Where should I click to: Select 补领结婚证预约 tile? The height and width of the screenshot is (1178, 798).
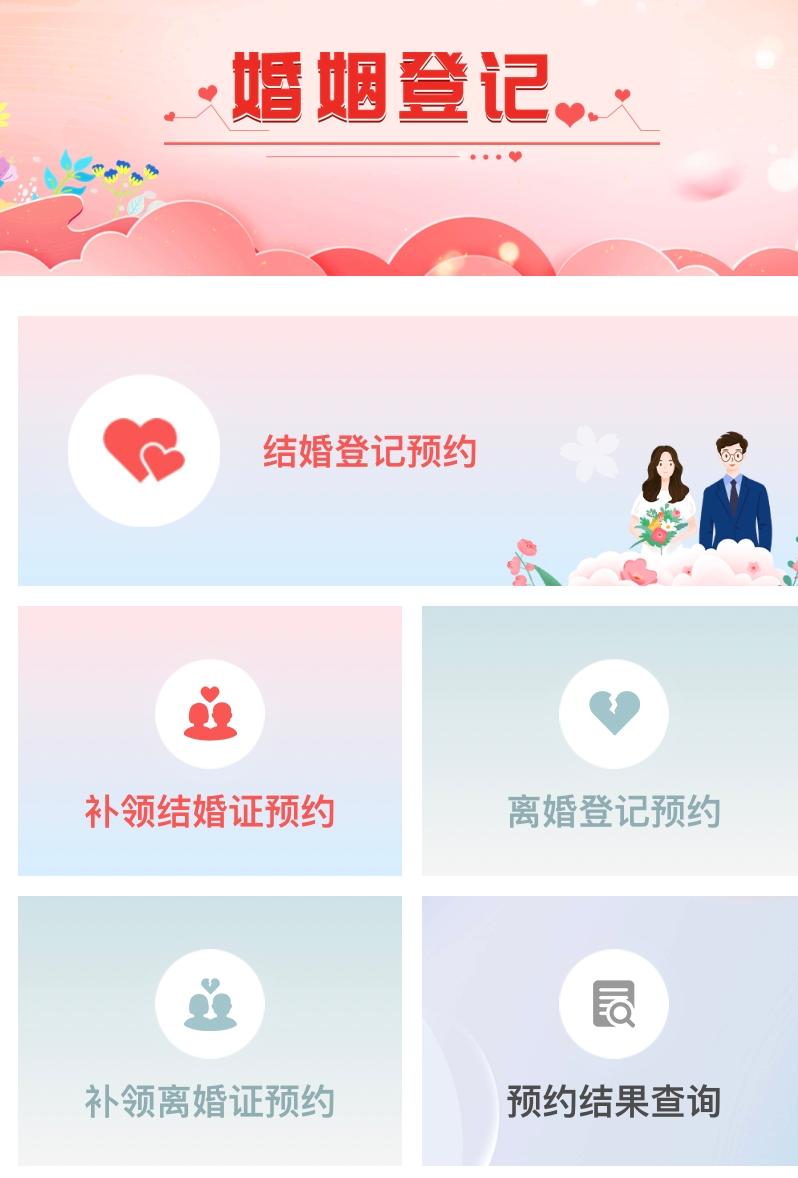(210, 741)
